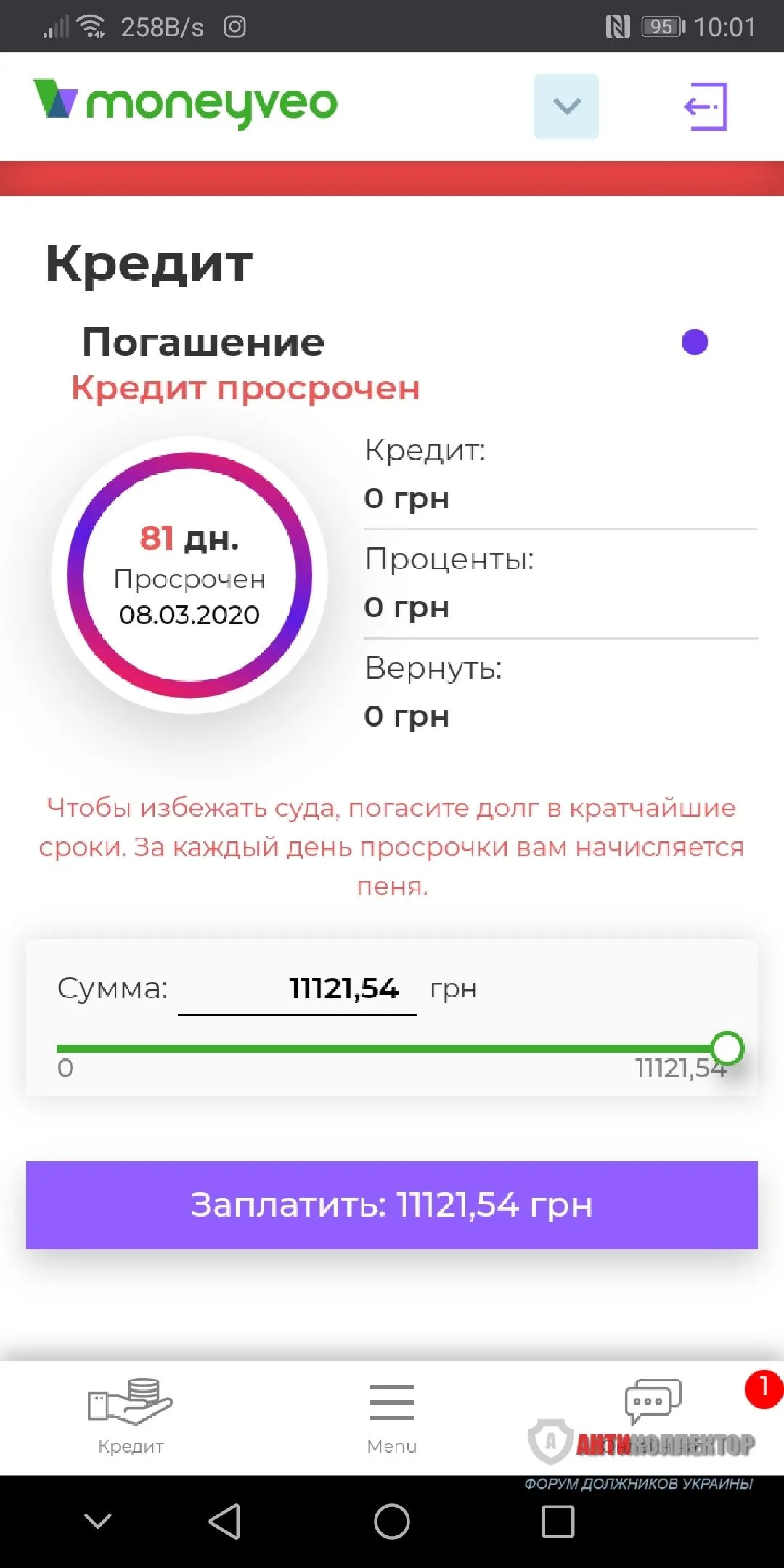Tap the logout icon
The height and width of the screenshot is (1568, 784).
coord(706,107)
